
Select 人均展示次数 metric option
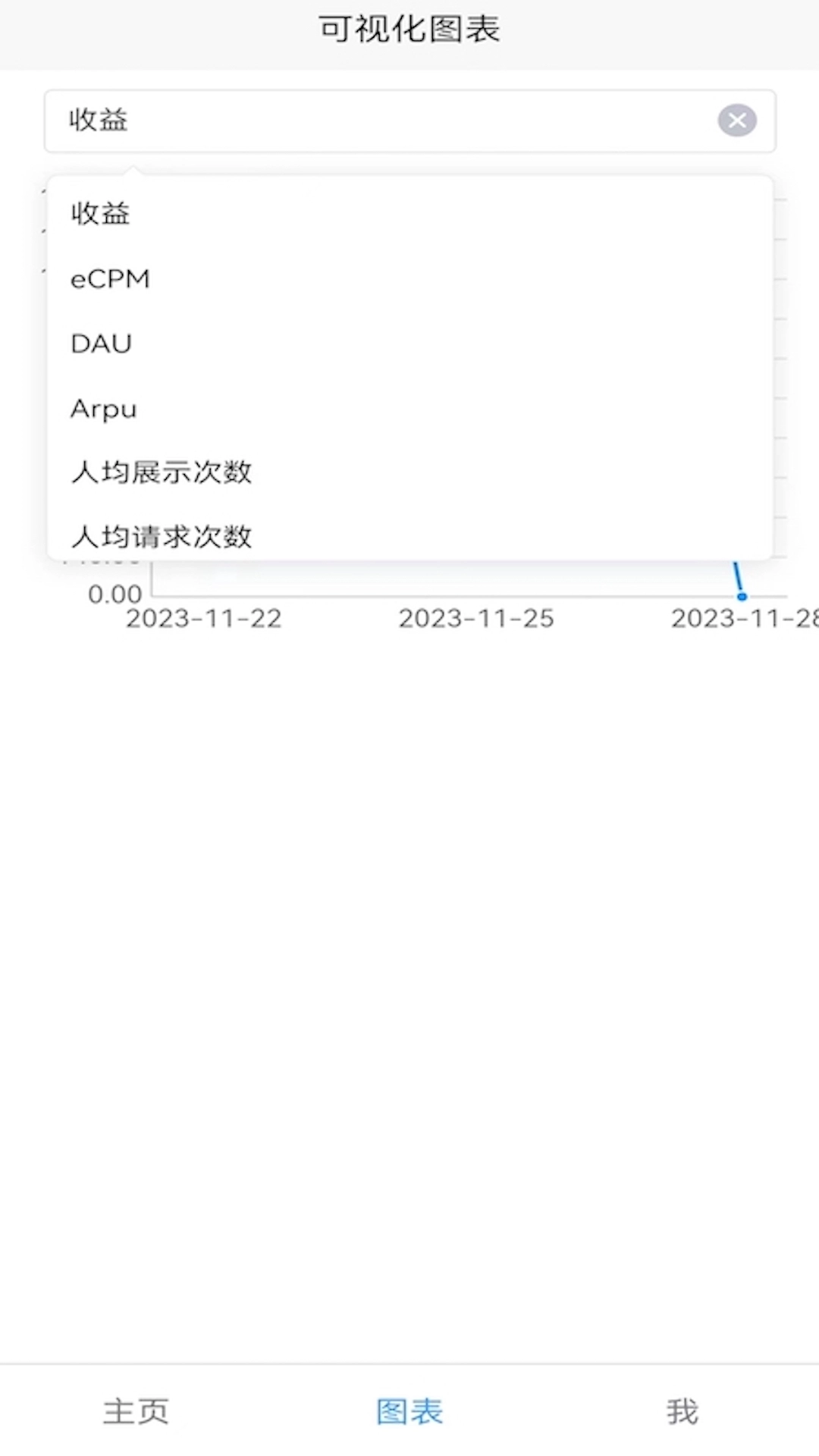tap(161, 472)
